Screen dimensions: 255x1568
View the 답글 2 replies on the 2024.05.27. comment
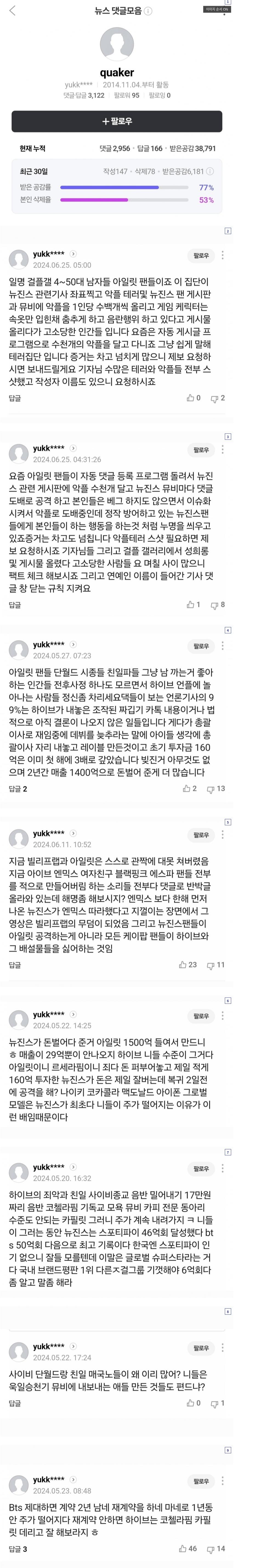pos(18,788)
